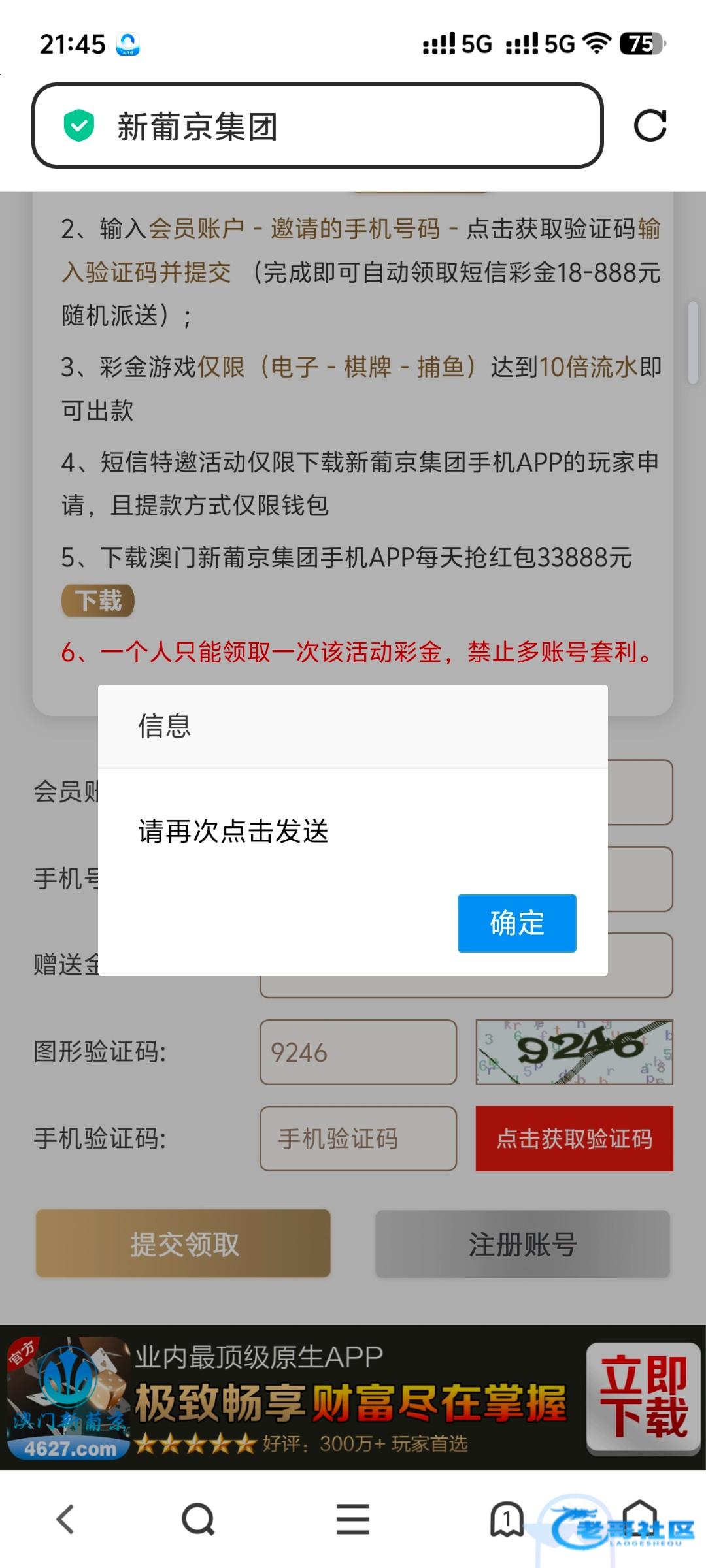Image resolution: width=706 pixels, height=1568 pixels.
Task: Tap the 下载 button under item 5
Action: (x=98, y=600)
